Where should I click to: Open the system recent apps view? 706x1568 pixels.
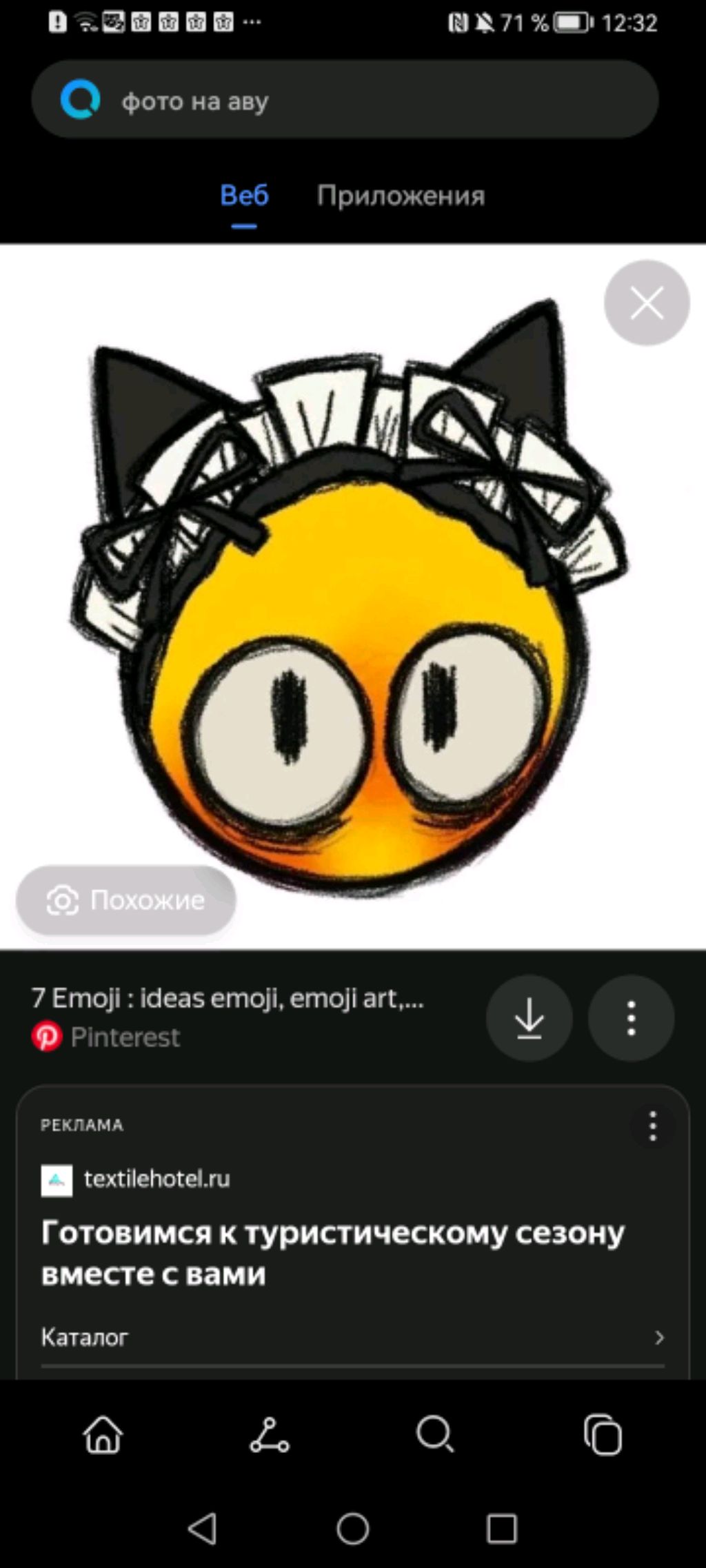tap(502, 1529)
